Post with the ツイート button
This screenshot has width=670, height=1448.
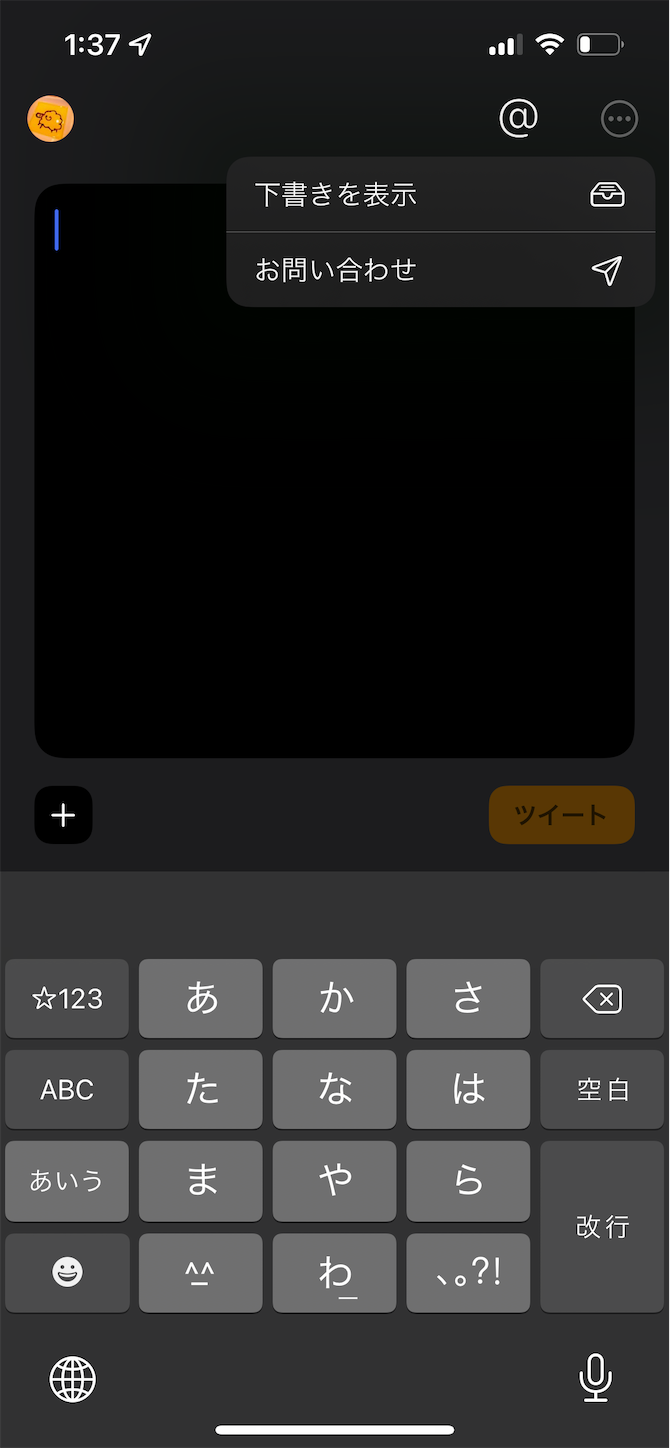click(x=561, y=815)
